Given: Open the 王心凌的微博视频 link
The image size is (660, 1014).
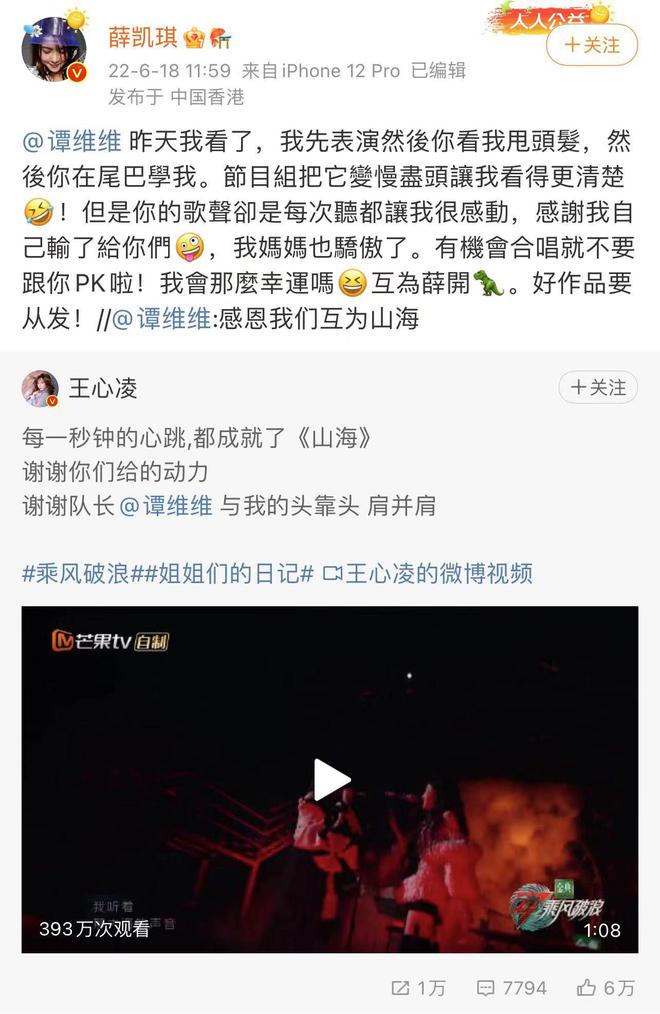Looking at the screenshot, I should (x=428, y=573).
